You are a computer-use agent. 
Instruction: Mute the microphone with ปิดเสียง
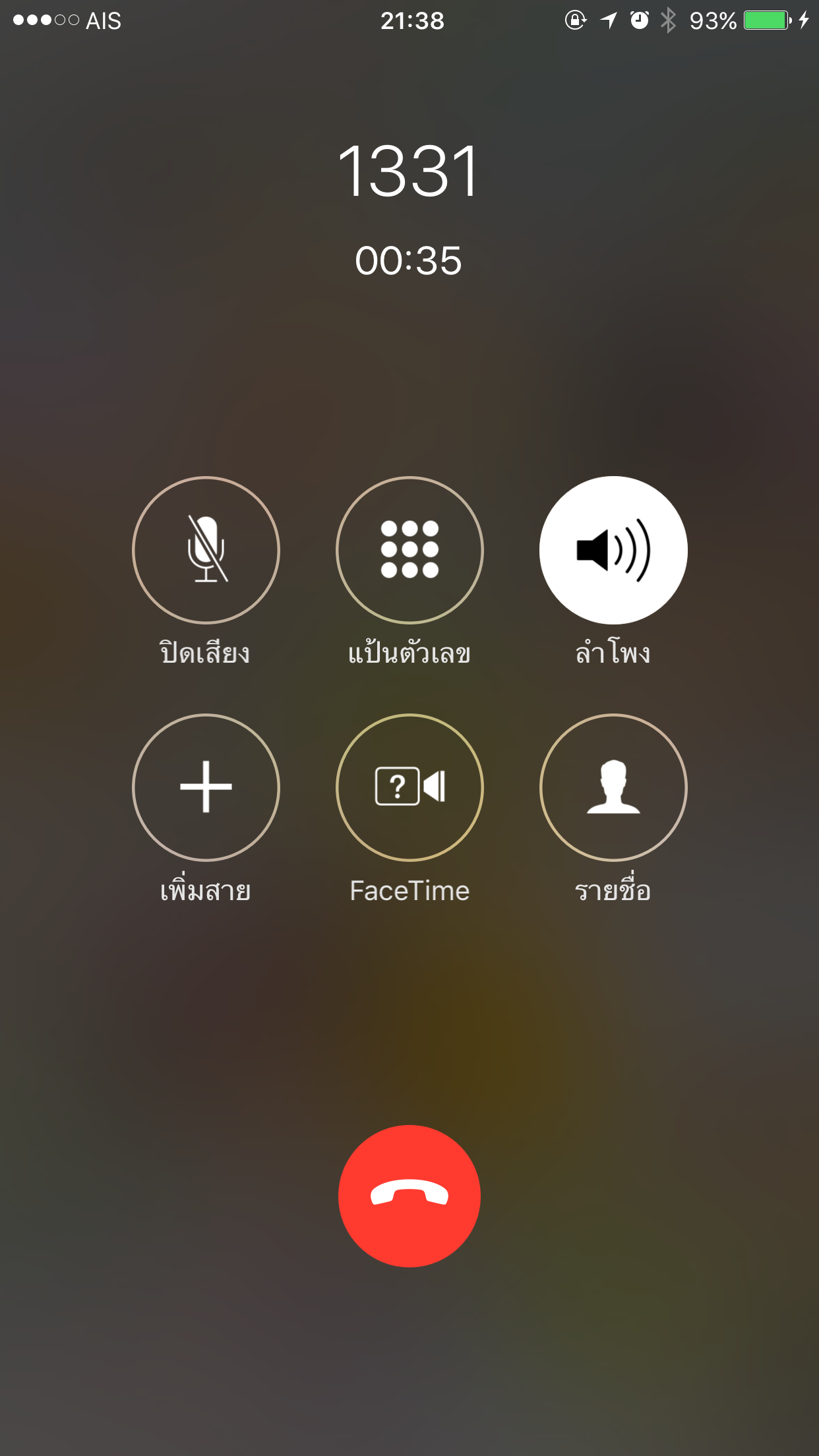click(206, 550)
